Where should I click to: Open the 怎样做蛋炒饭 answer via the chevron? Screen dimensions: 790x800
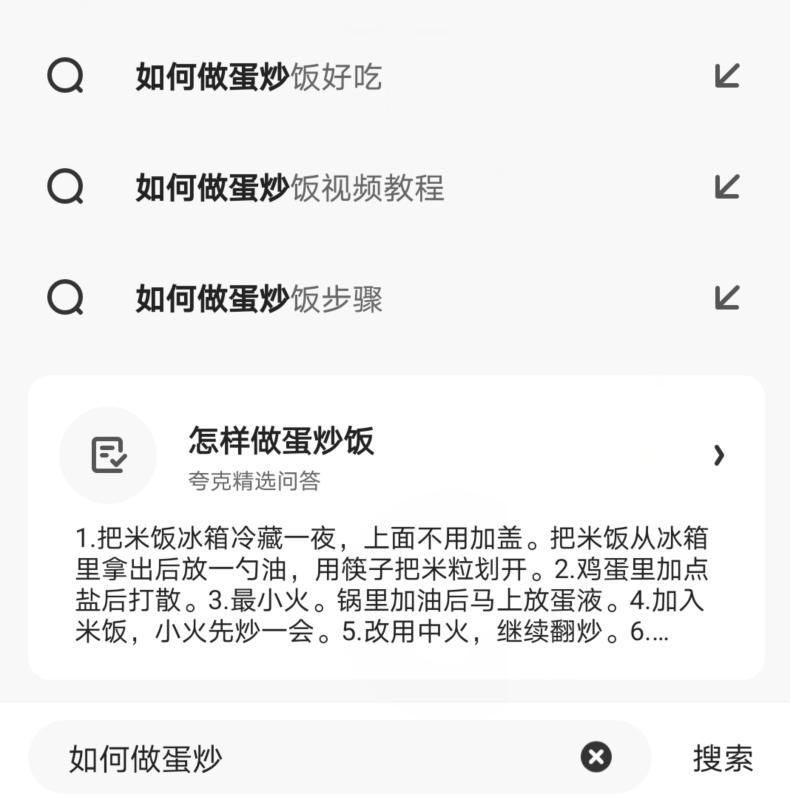[x=718, y=455]
